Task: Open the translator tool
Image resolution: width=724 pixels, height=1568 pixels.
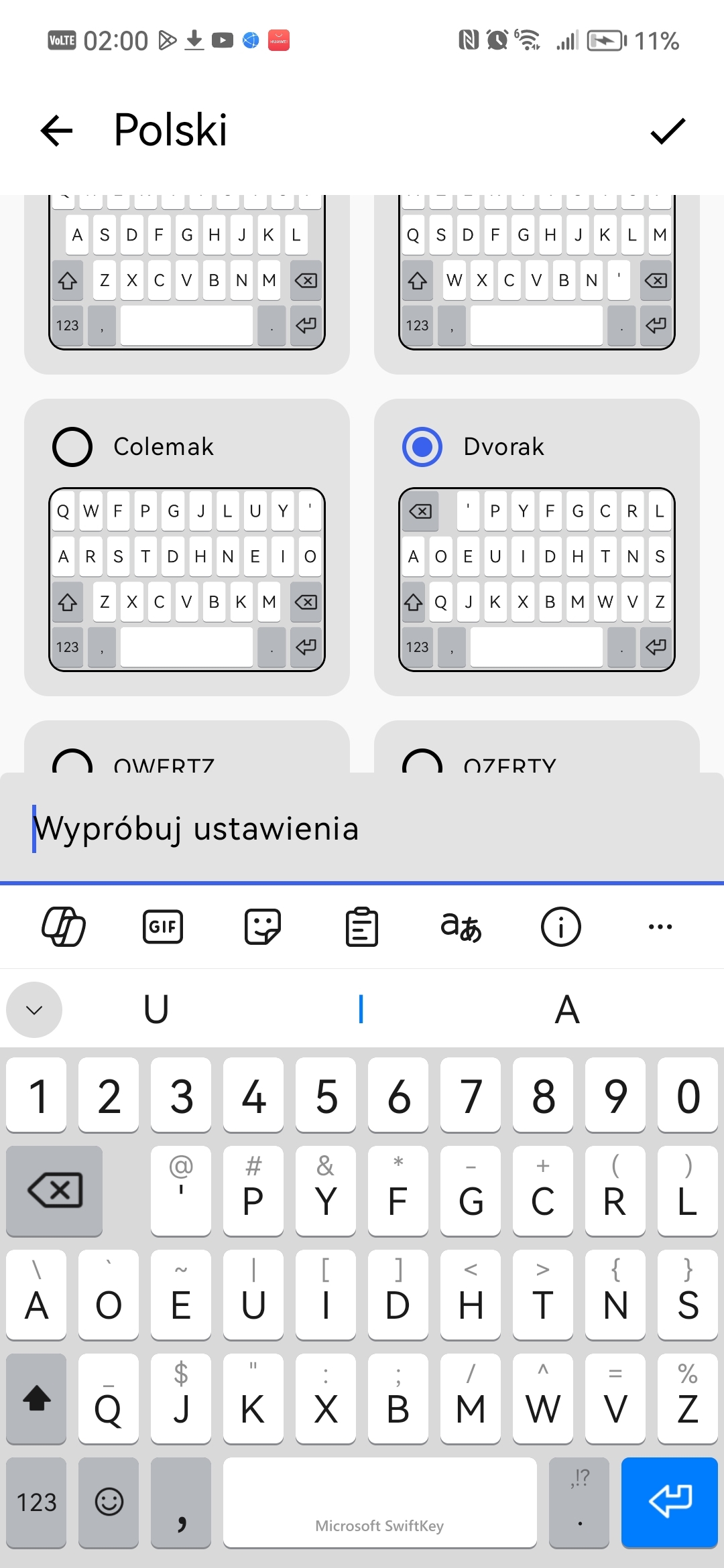Action: click(x=461, y=927)
